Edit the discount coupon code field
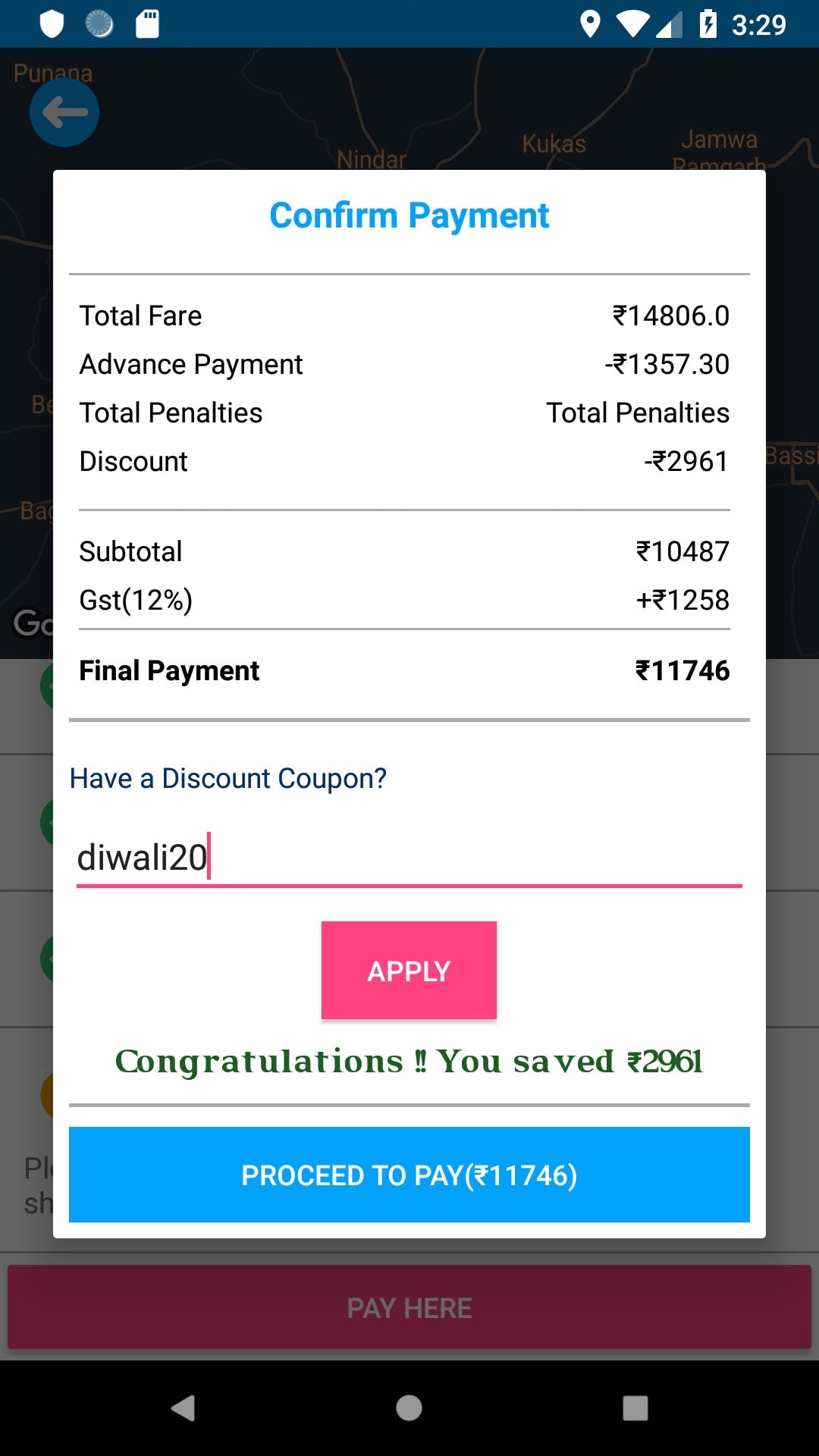 (x=409, y=858)
